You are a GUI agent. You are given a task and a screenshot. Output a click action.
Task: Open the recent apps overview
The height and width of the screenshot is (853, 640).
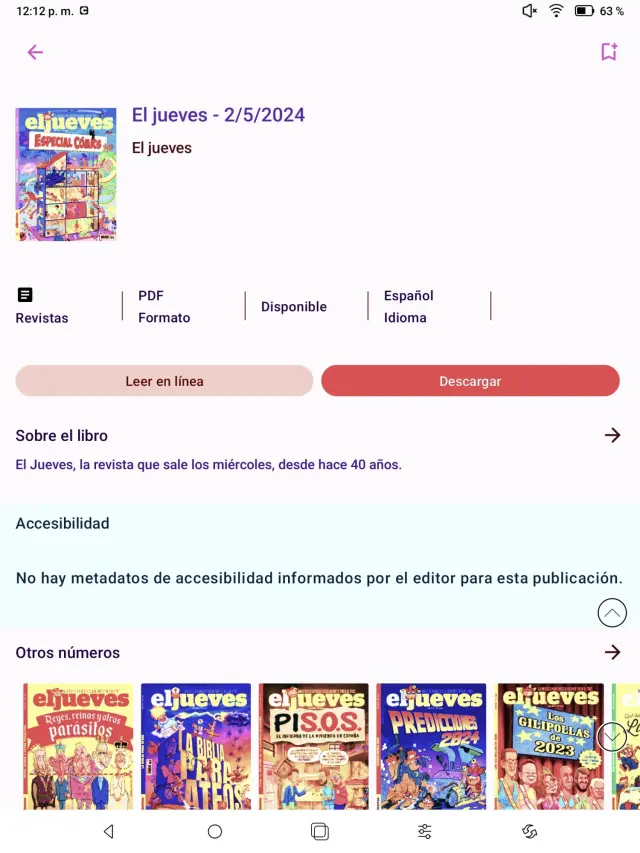(x=320, y=831)
